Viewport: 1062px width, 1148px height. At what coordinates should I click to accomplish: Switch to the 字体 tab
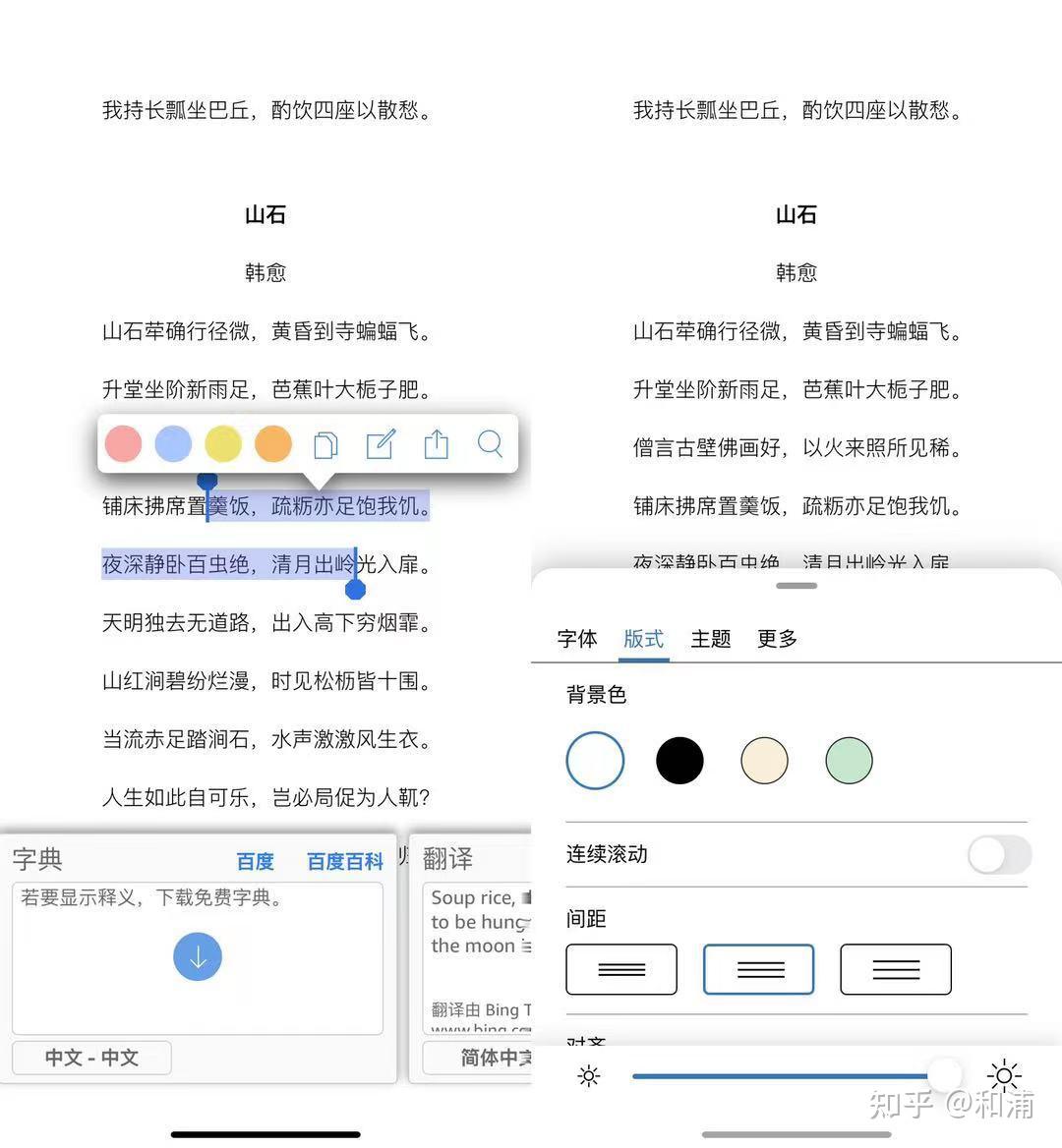pos(577,639)
